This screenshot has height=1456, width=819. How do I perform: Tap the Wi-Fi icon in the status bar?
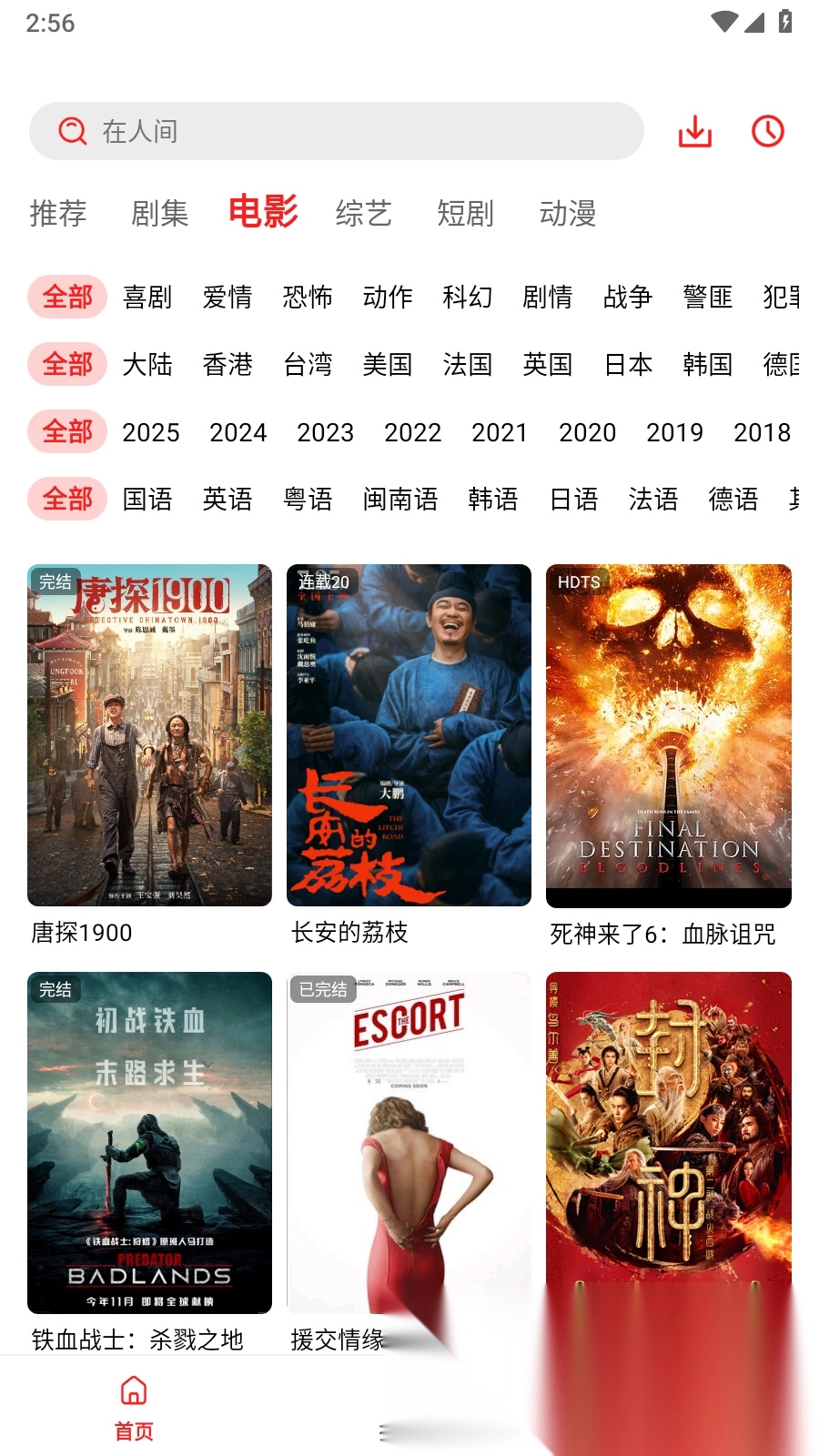point(723,23)
